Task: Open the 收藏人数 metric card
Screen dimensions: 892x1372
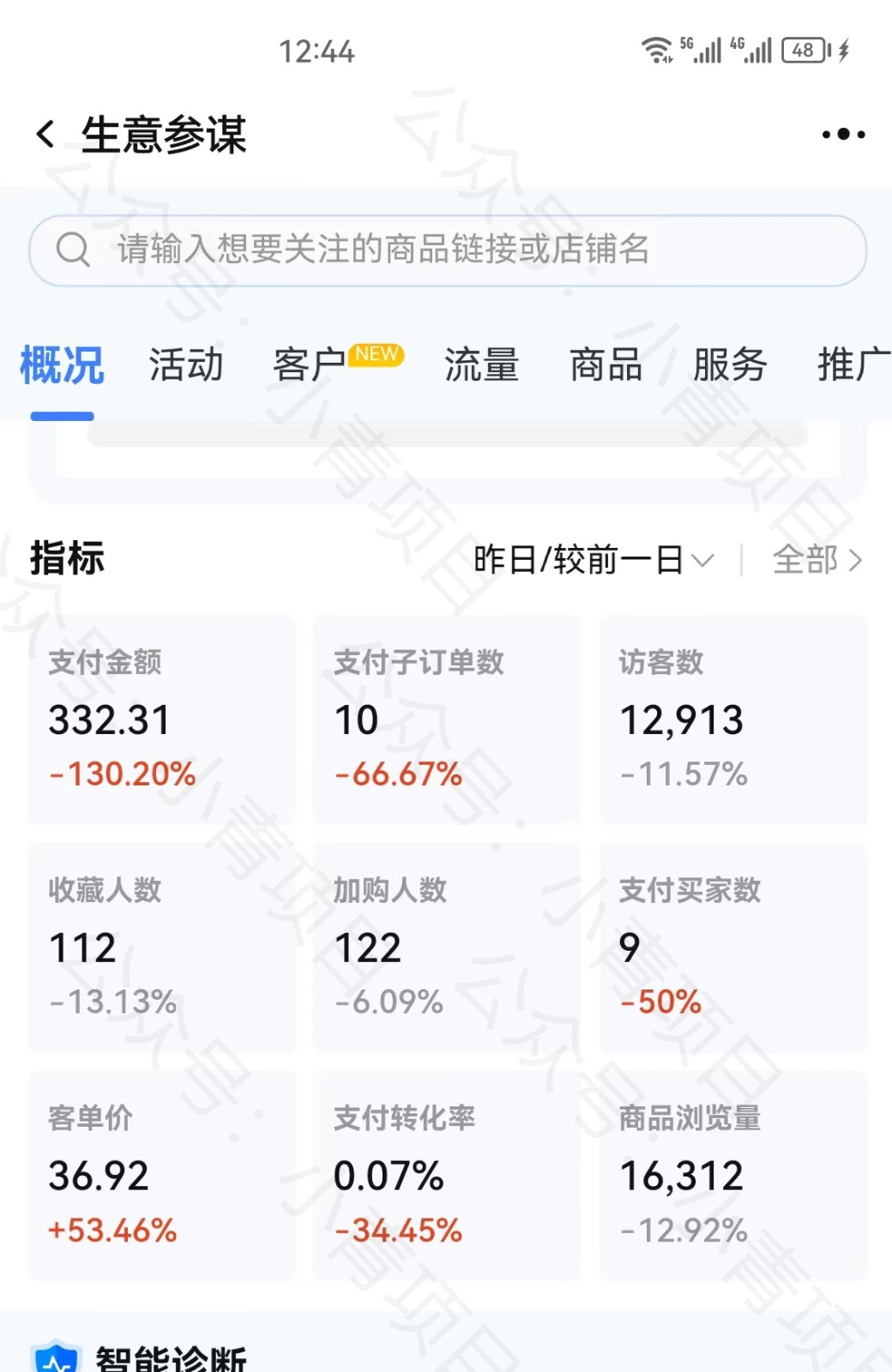Action: tap(162, 947)
